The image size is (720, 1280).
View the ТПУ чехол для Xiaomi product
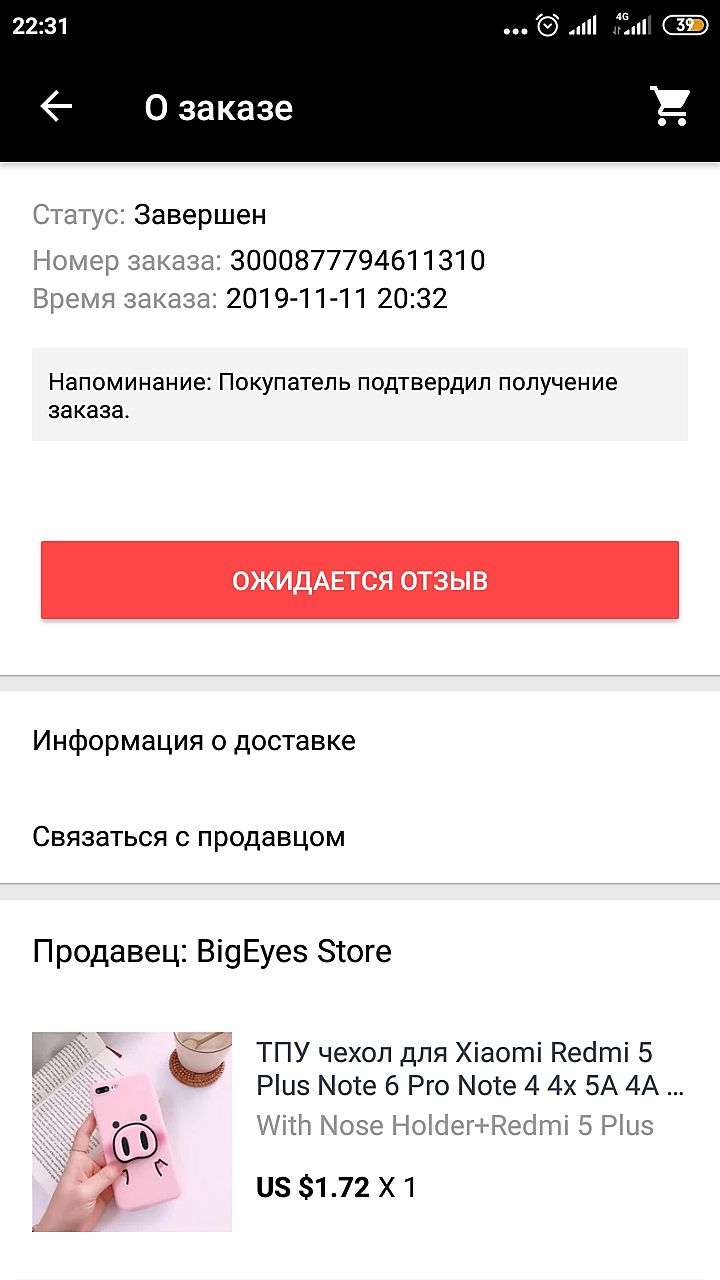click(470, 1069)
